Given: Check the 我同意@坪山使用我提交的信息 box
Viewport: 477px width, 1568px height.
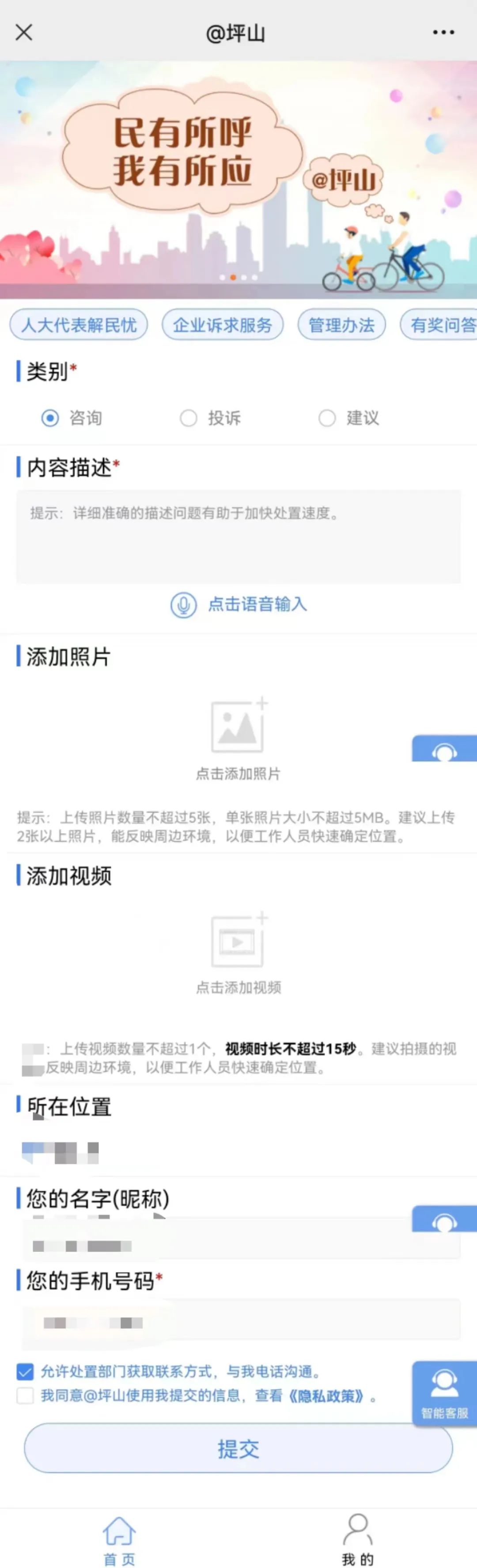Looking at the screenshot, I should click(25, 1395).
